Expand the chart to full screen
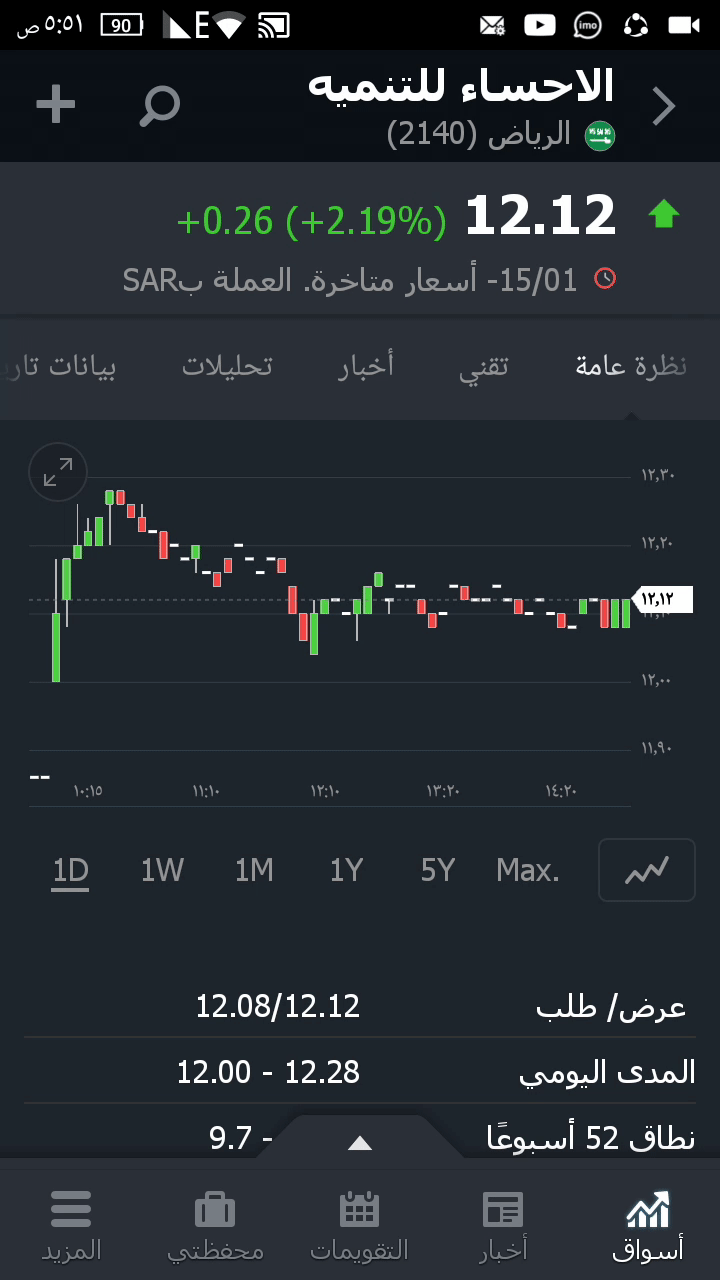The image size is (720, 1280). (58, 472)
